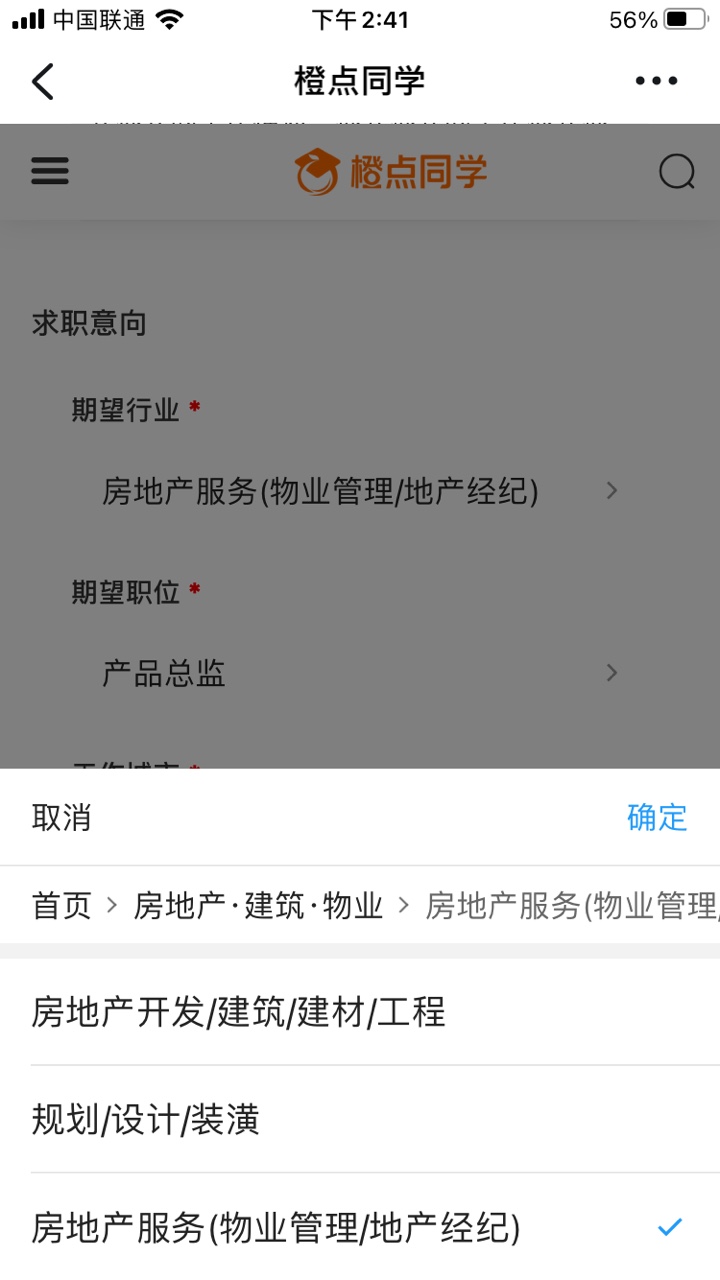Tap the search magnifier icon
Screen dimensions: 720x1280
(678, 172)
